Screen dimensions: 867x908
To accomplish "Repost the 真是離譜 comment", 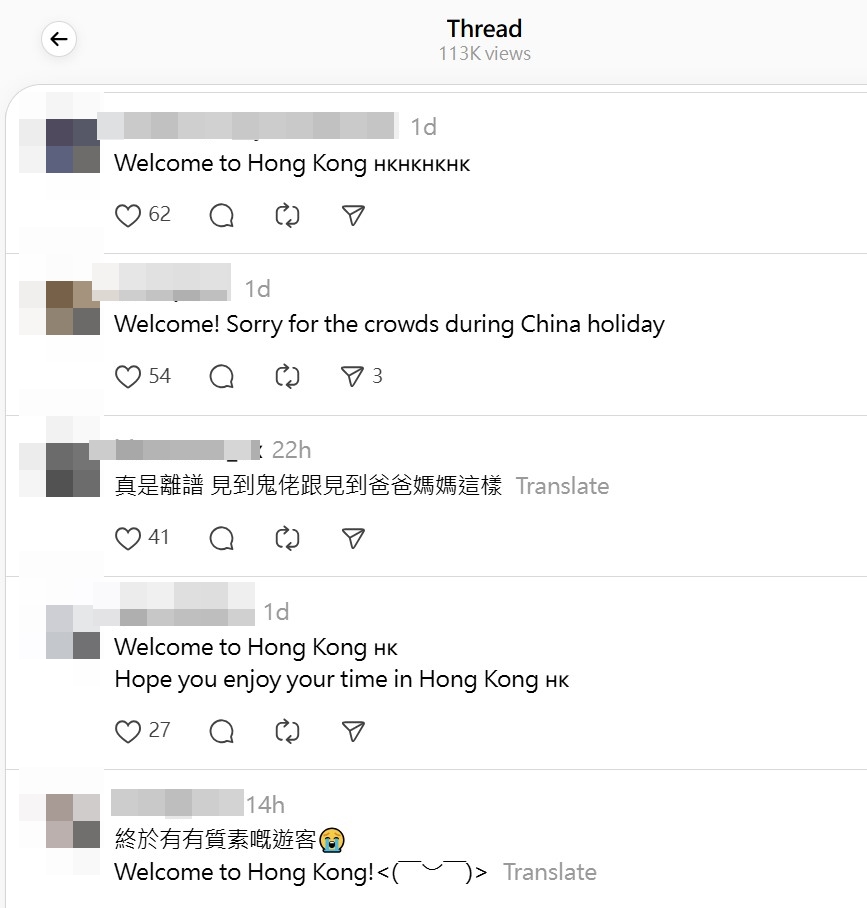I will click(x=287, y=538).
